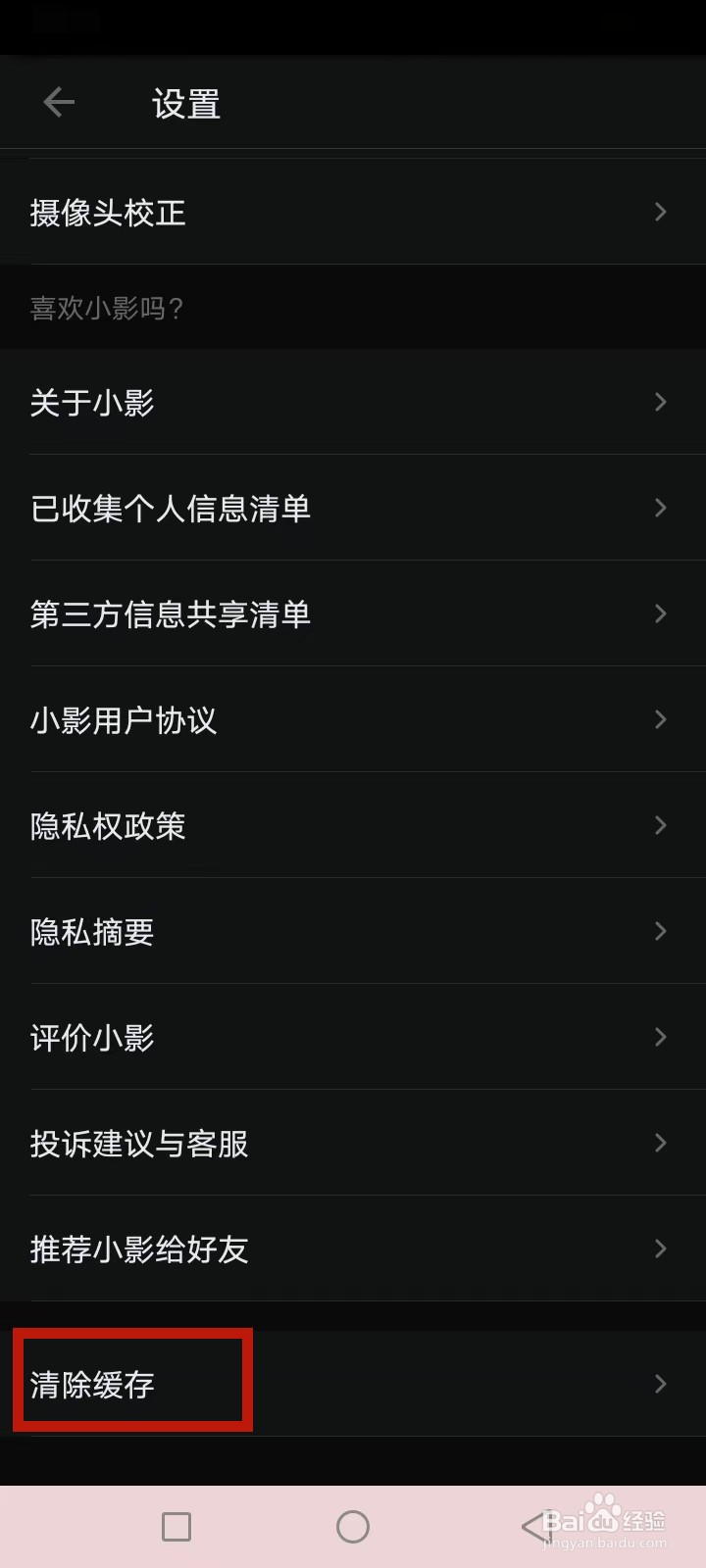Screen dimensions: 706x1568
Task: Open 推荐小影给好友 recommend to friends
Action: pos(140,1249)
